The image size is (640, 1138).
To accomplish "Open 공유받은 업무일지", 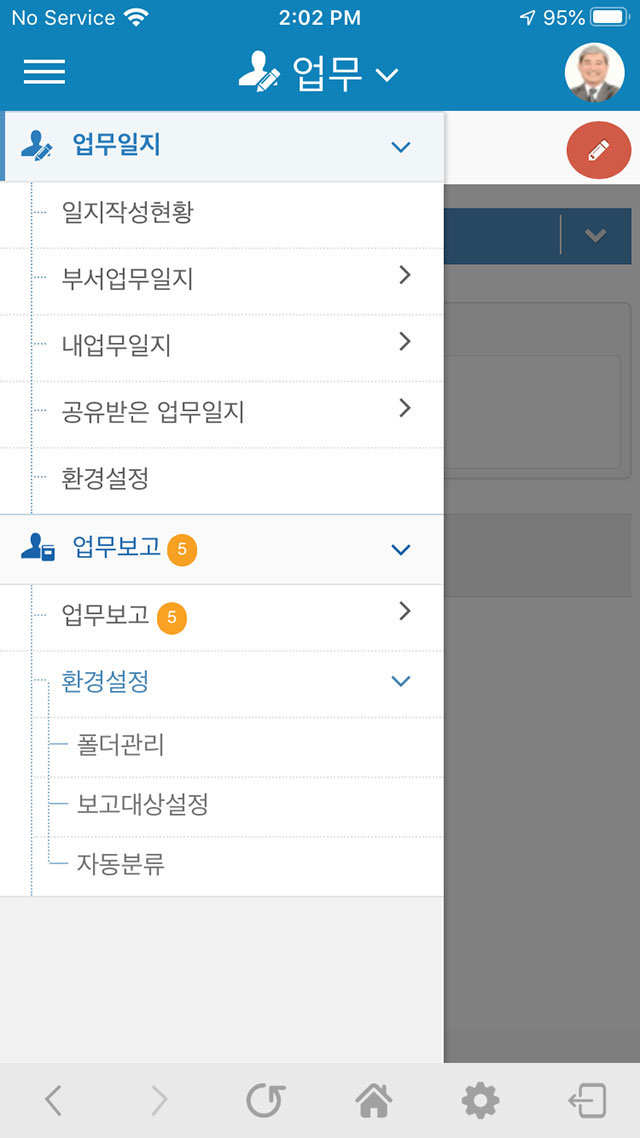I will (221, 413).
